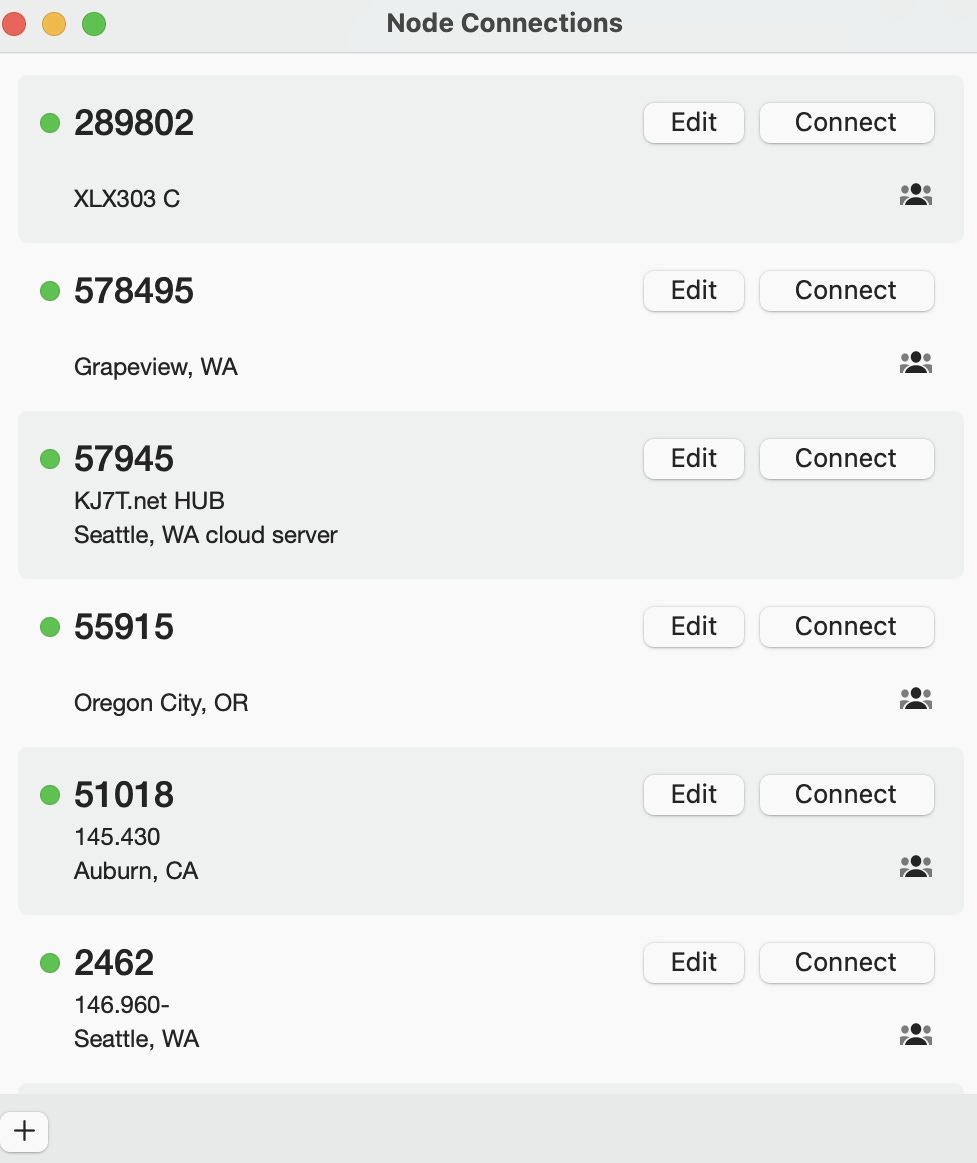Viewport: 977px width, 1163px height.
Task: Click the green status dot for node 289802
Action: (50, 122)
